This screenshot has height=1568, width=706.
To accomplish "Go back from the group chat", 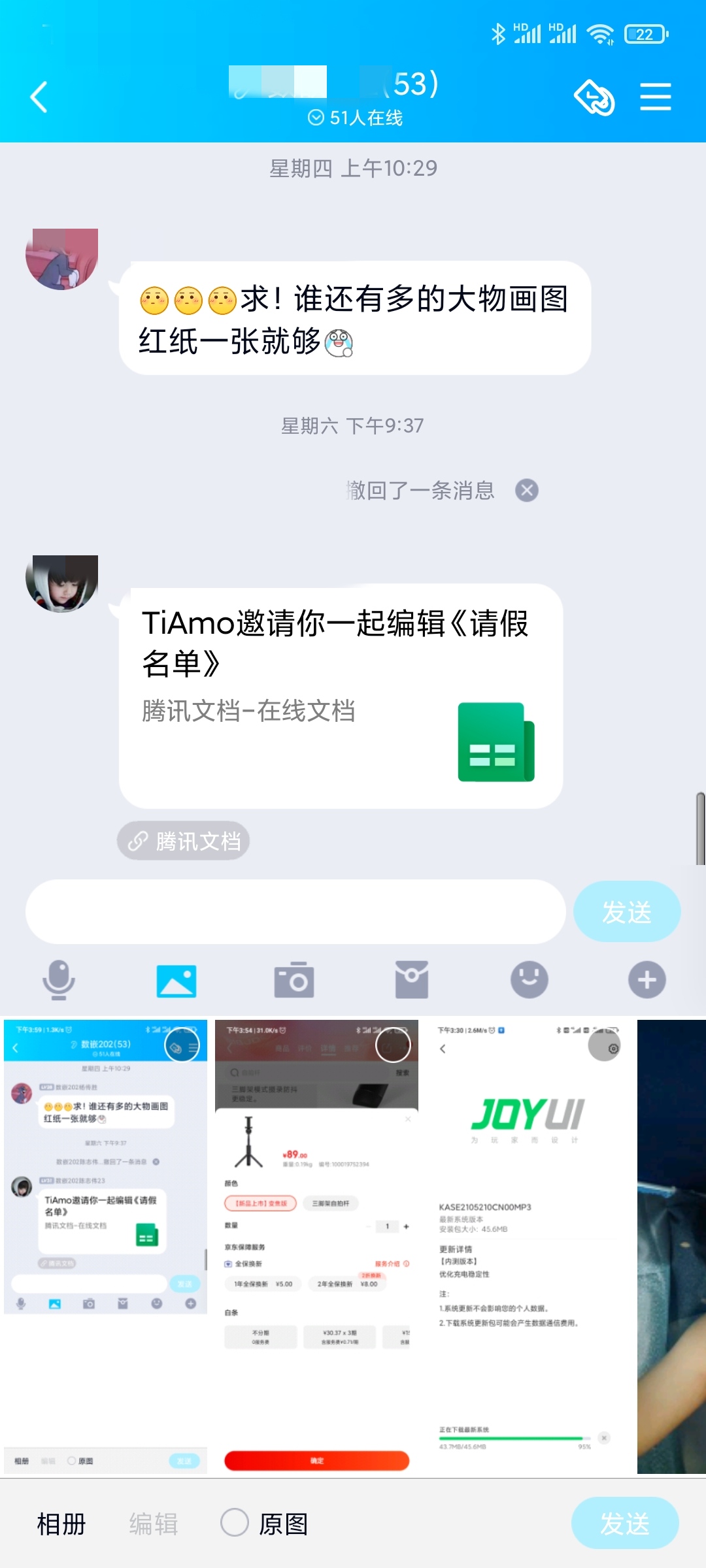I will pyautogui.click(x=39, y=97).
